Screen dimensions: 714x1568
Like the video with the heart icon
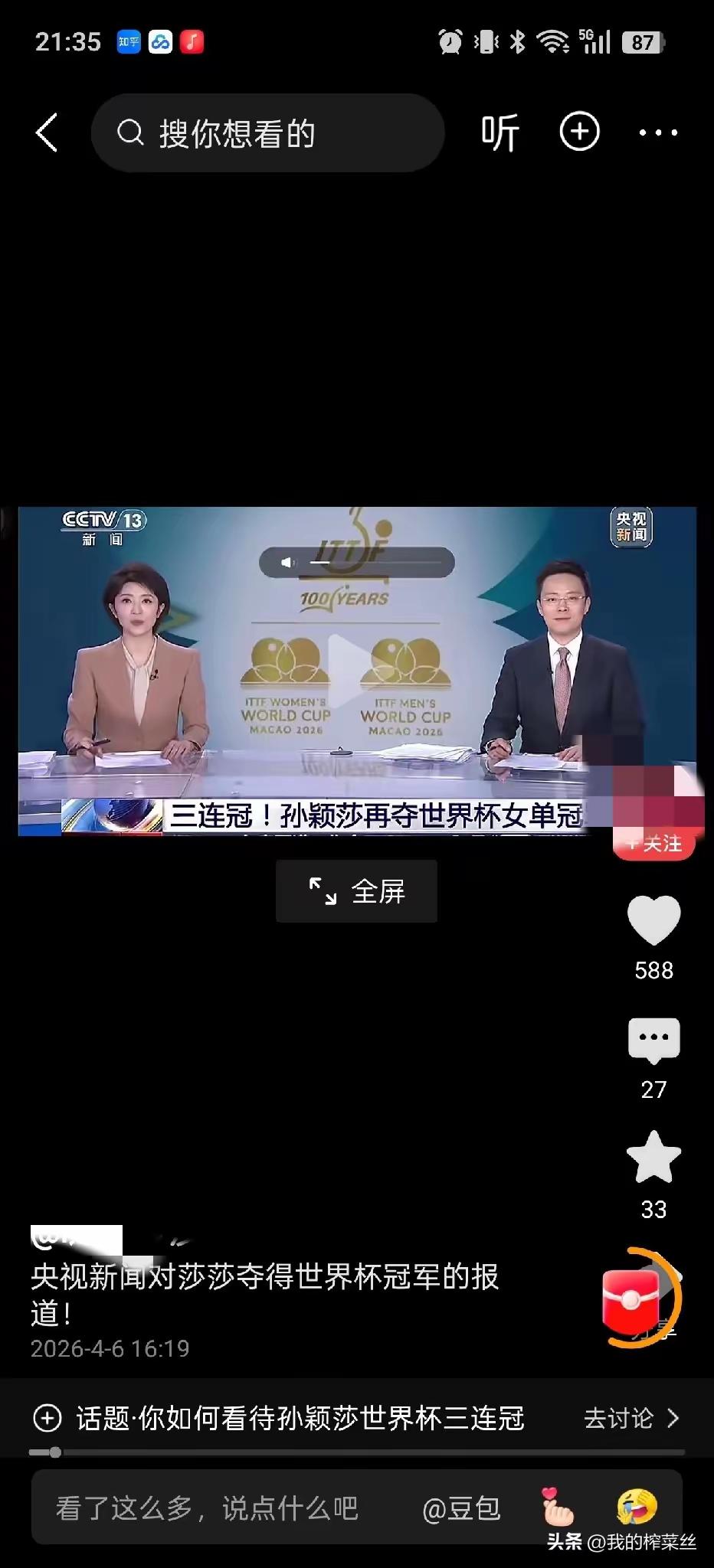(653, 919)
